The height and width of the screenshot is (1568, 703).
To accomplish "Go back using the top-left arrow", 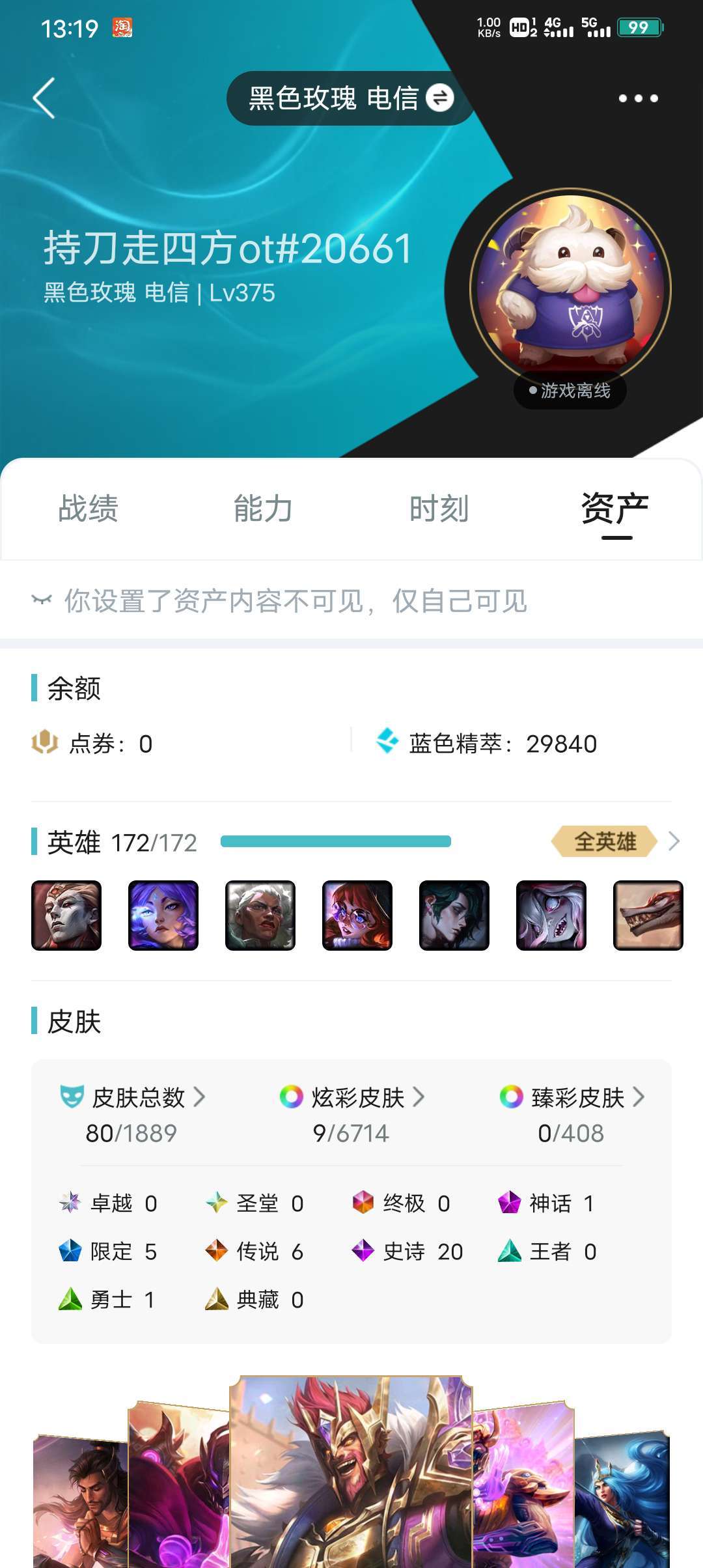I will [44, 98].
